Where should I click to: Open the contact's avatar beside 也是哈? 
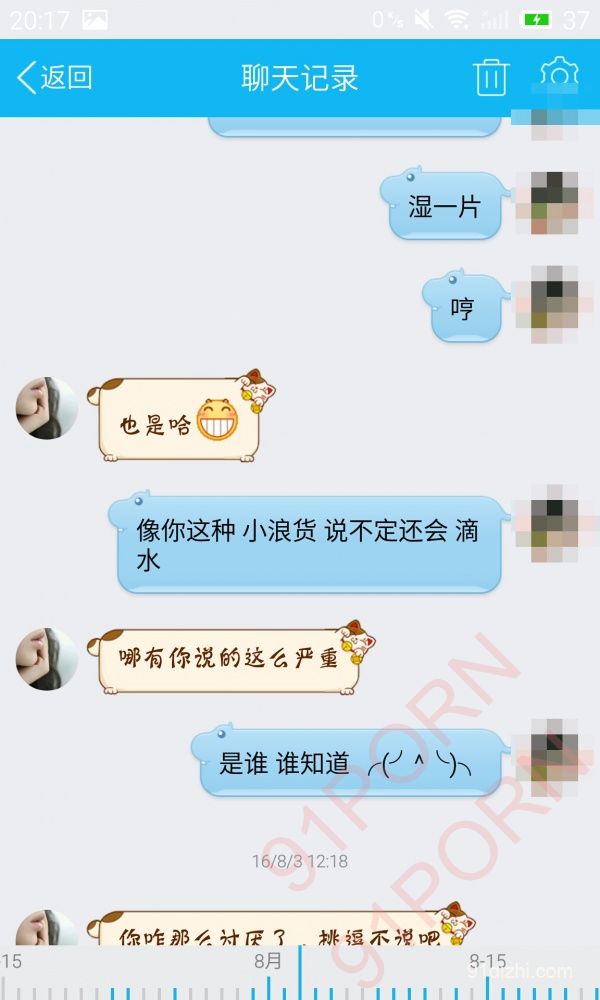point(46,408)
